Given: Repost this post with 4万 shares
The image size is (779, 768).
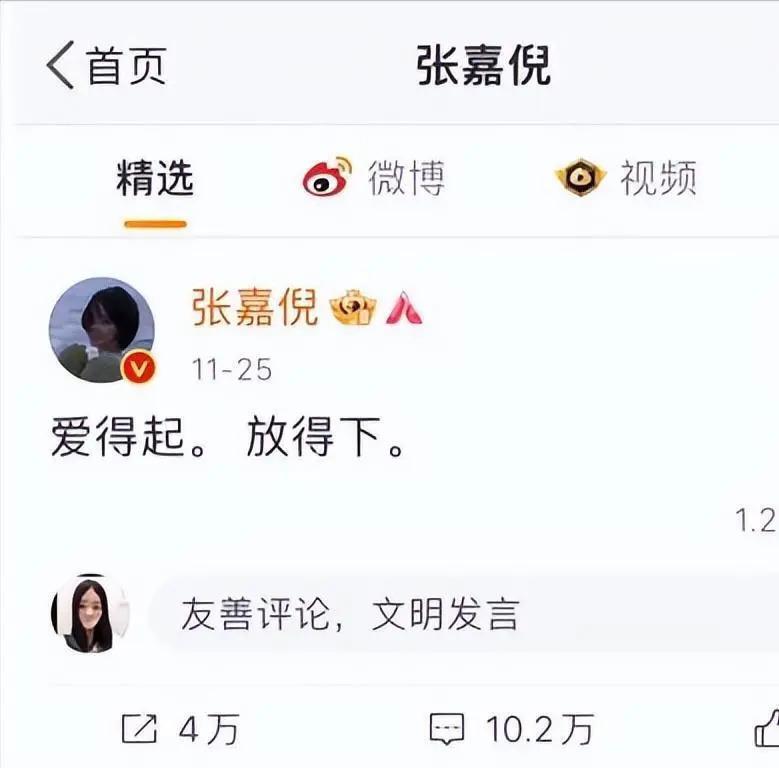Looking at the screenshot, I should (x=180, y=729).
